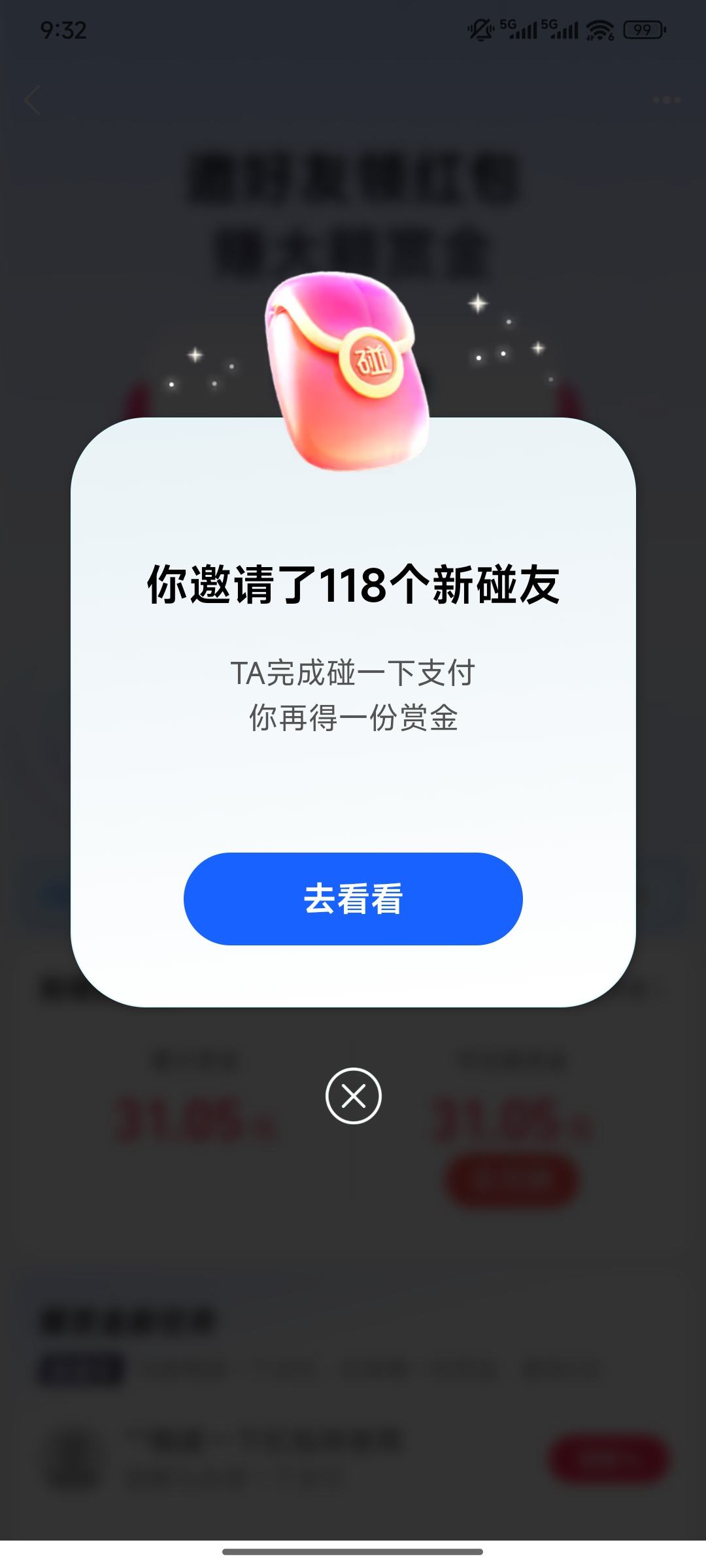
Task: Tap the 去看看 blue button
Action: [352, 898]
